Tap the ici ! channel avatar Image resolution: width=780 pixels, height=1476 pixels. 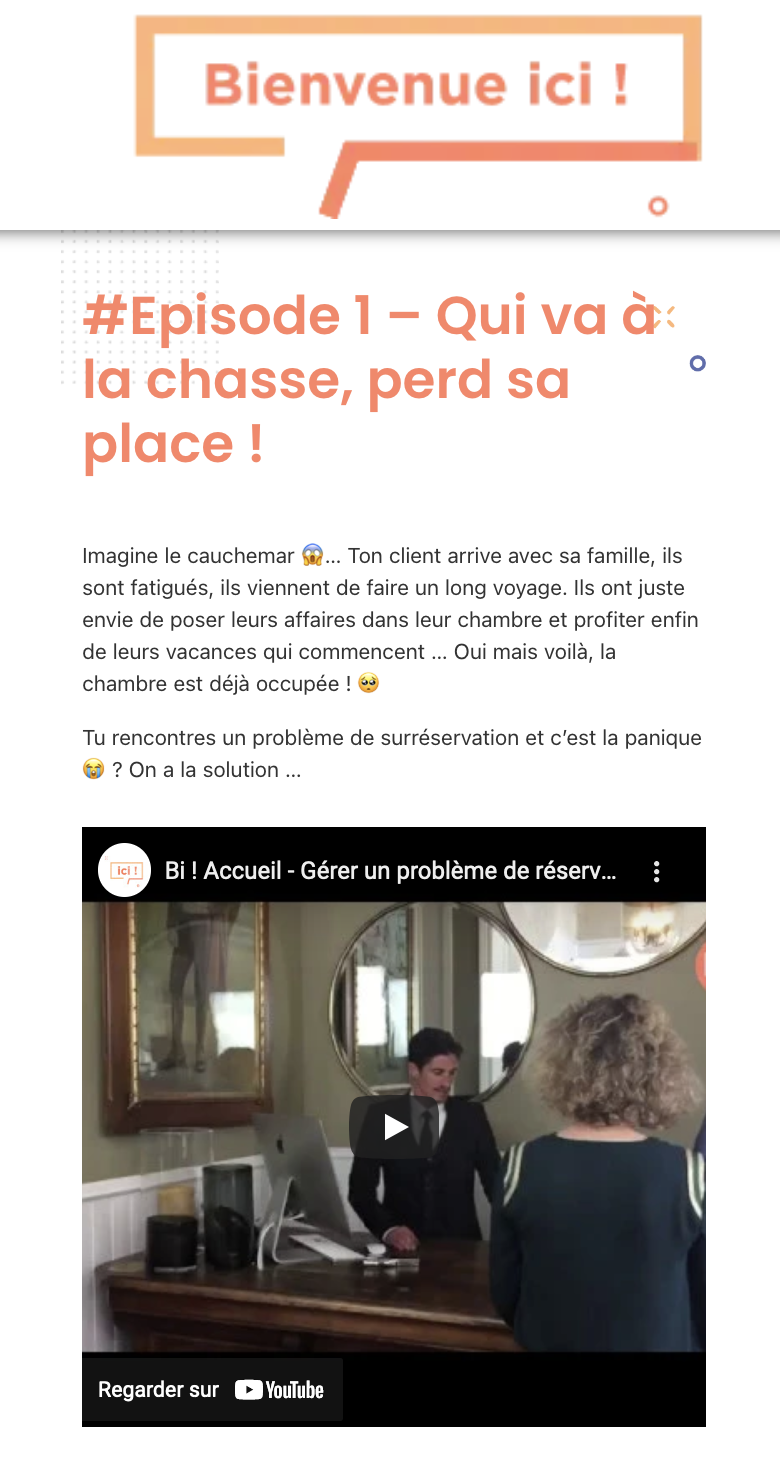[124, 870]
